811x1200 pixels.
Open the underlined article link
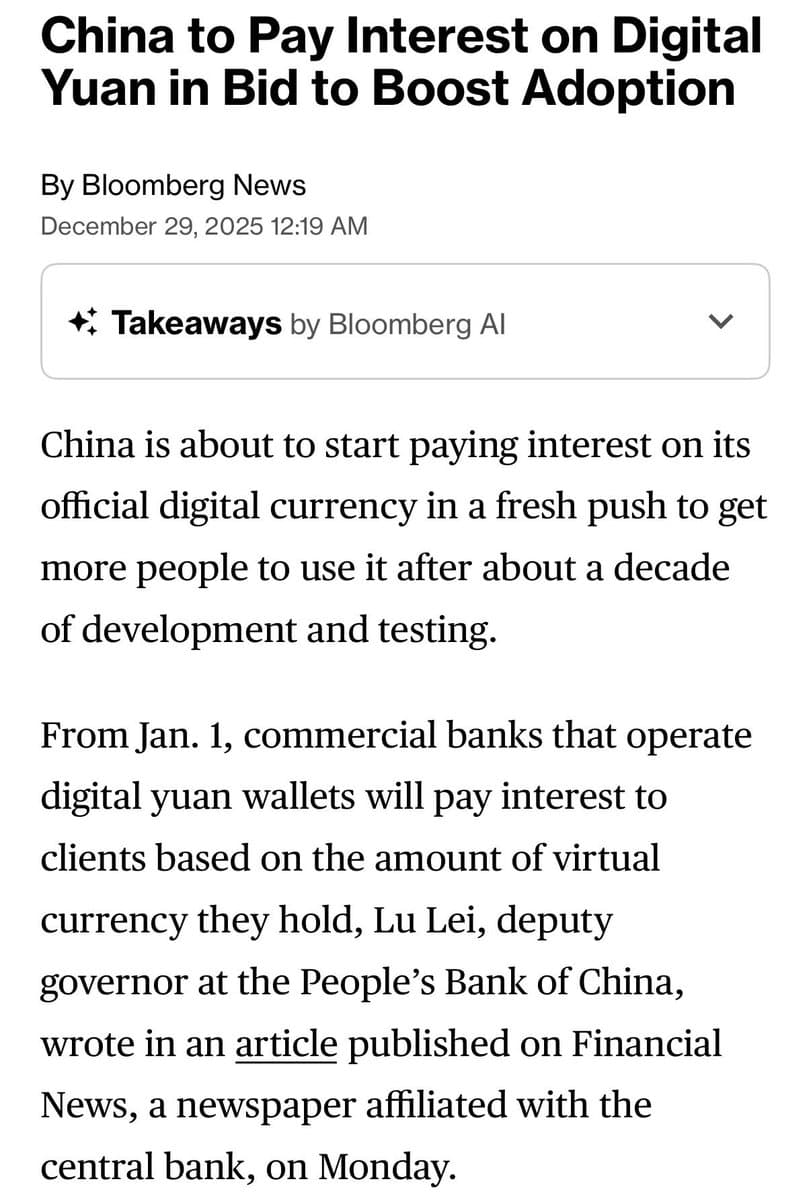pos(286,1044)
